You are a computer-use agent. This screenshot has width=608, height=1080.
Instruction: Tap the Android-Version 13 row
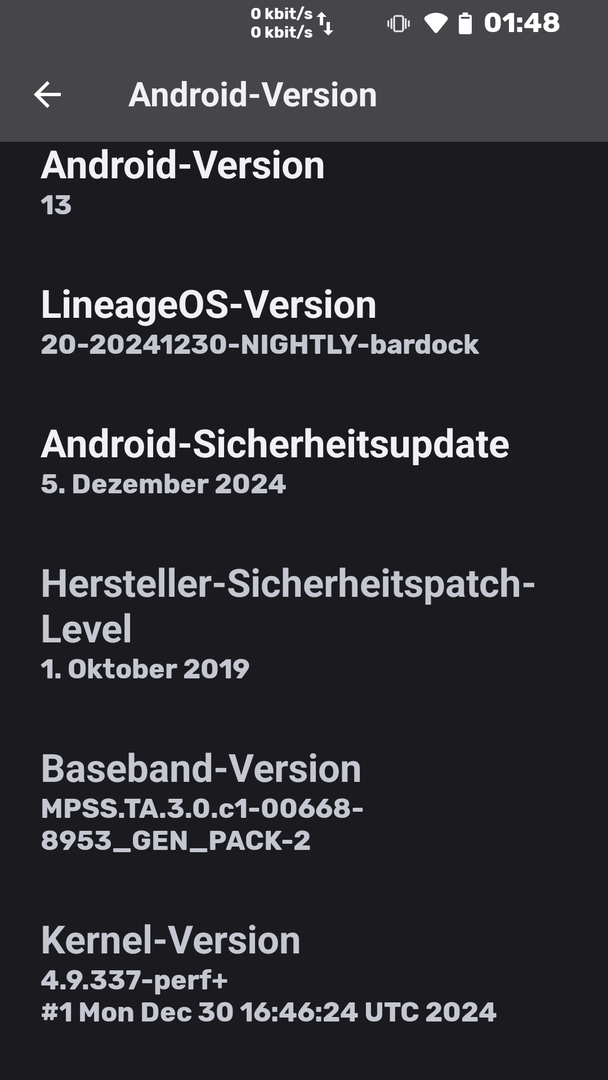coord(183,183)
